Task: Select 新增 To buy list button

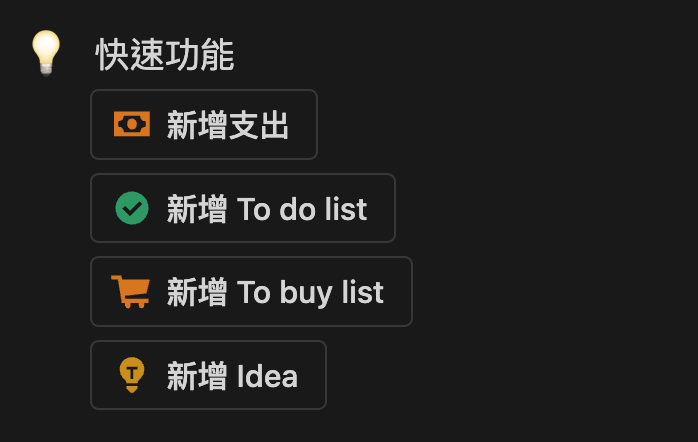Action: pos(251,292)
